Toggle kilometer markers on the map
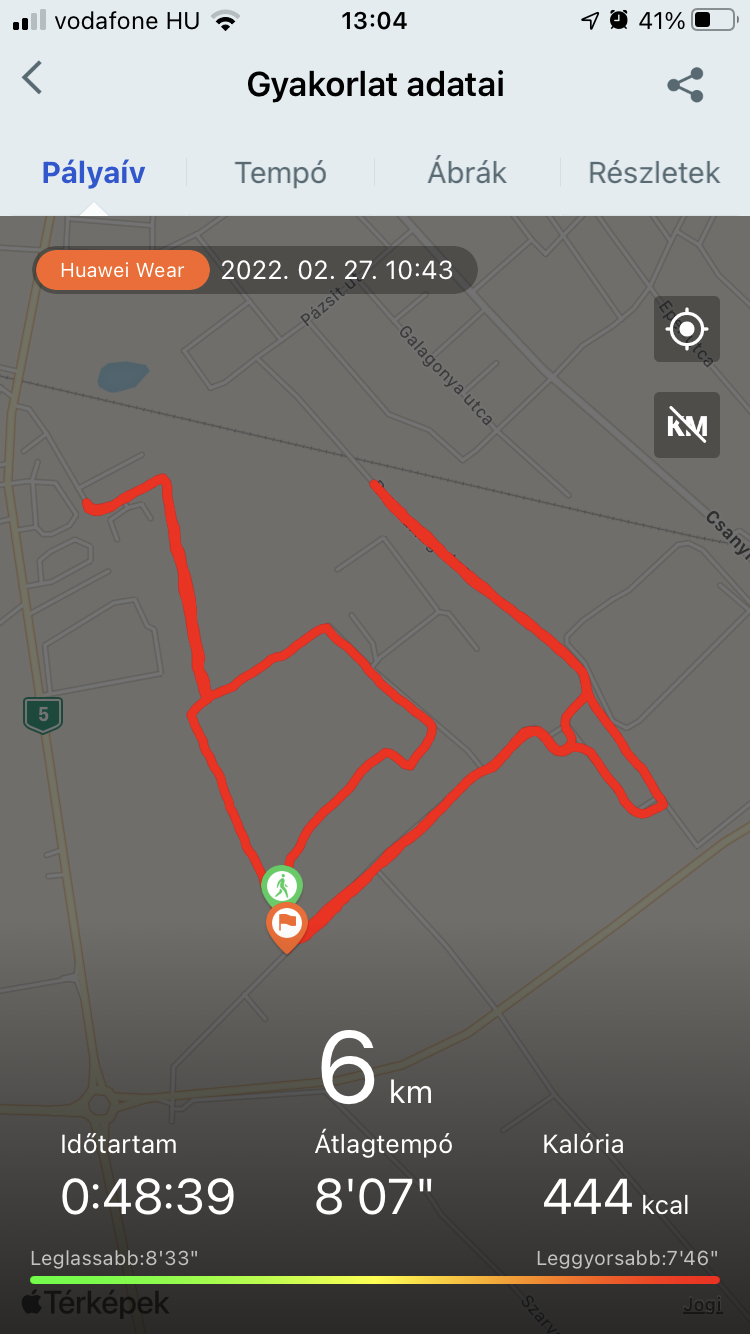This screenshot has width=750, height=1334. click(687, 425)
